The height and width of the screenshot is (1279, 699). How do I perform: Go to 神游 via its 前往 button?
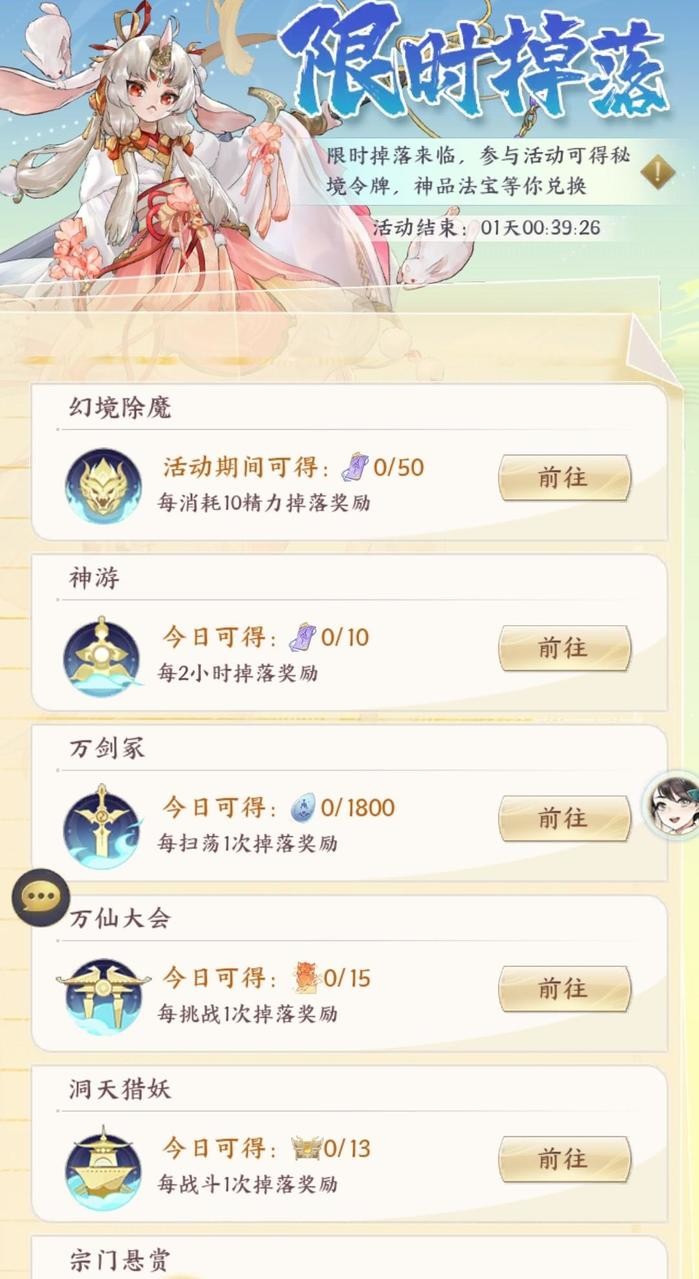(564, 647)
